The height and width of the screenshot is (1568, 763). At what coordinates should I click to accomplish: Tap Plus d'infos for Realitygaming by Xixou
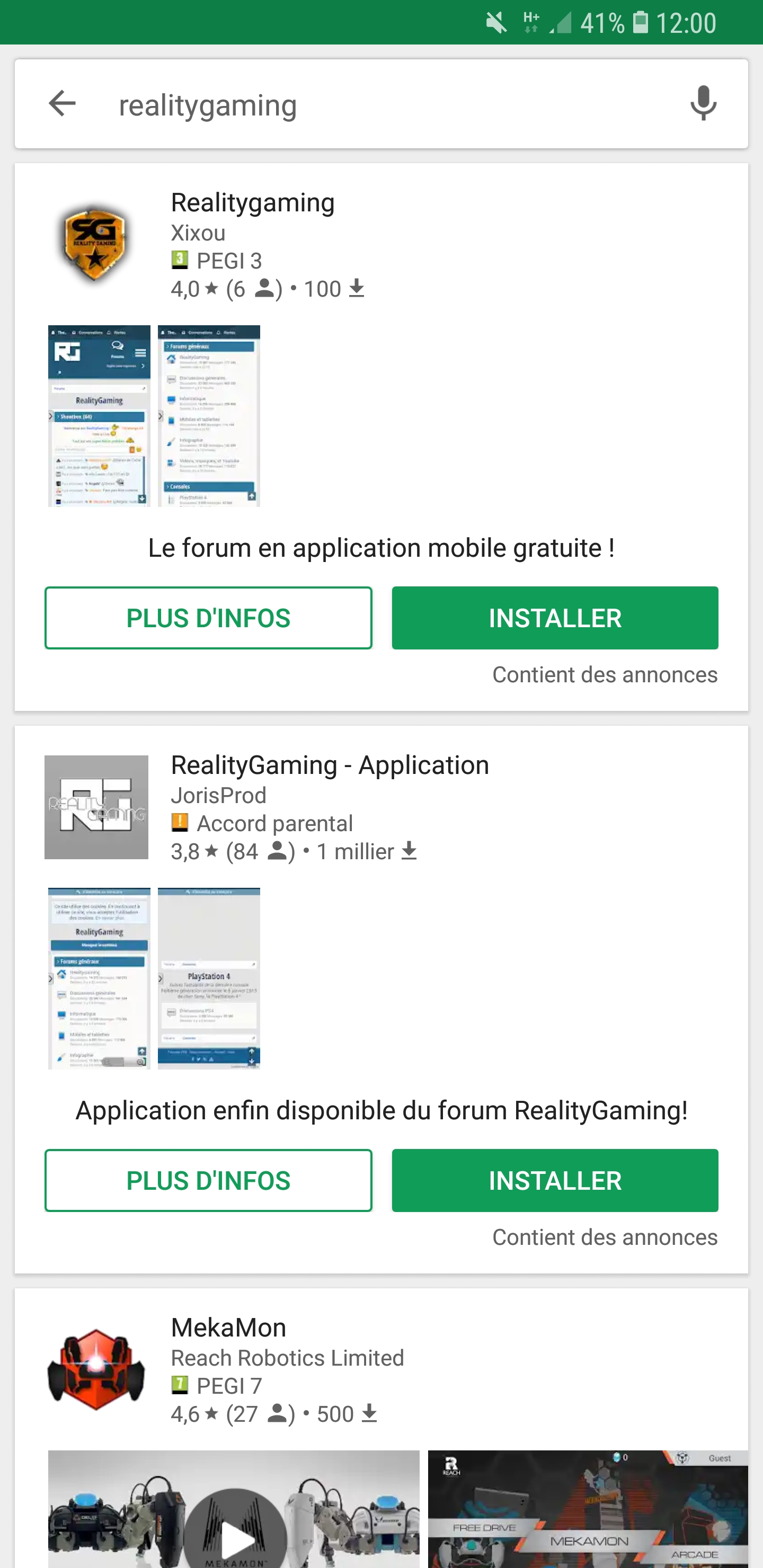click(x=208, y=618)
